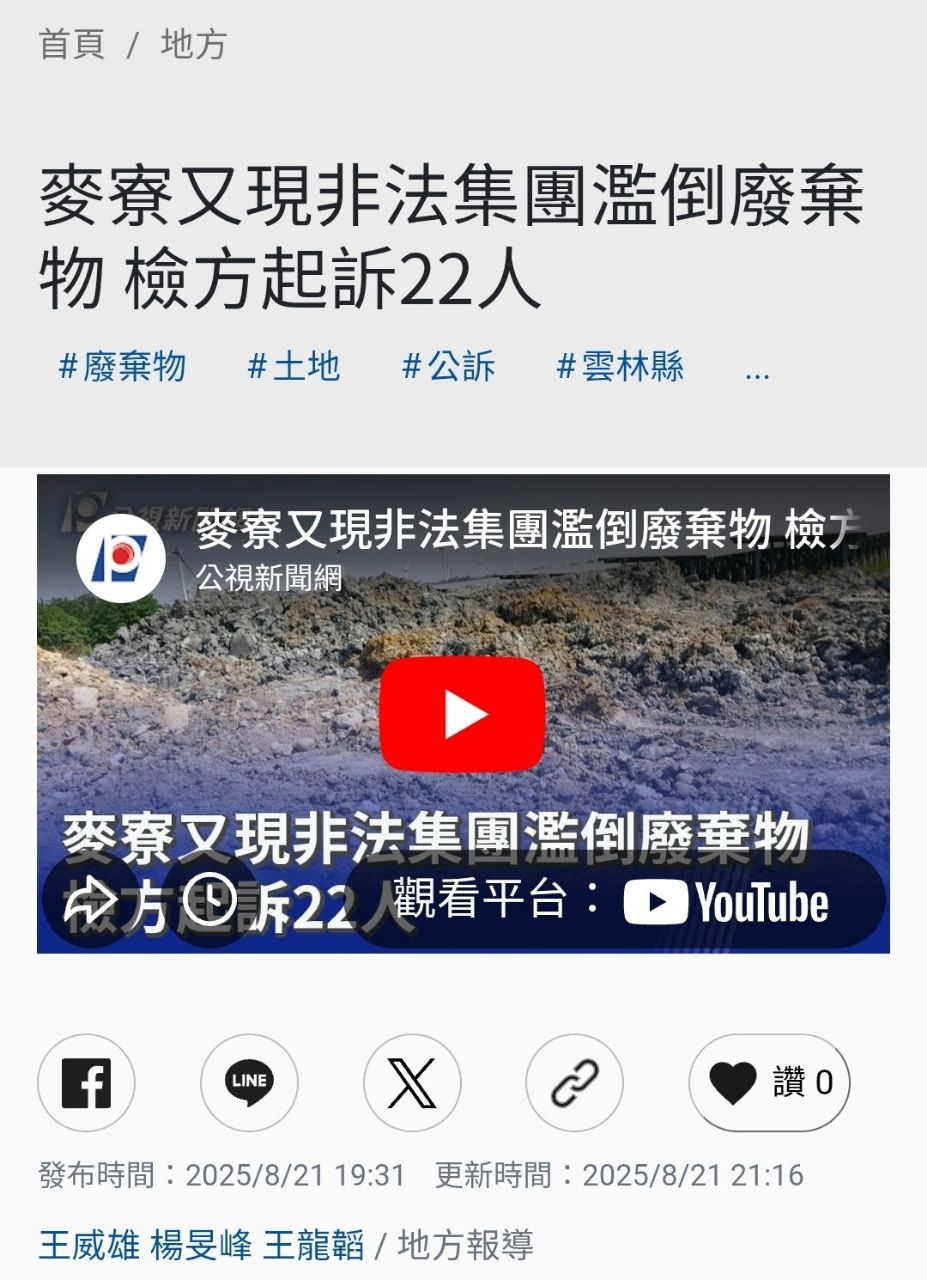Screen dimensions: 927x1280
Task: Open reporter 王威雄's page
Action: (89, 1245)
